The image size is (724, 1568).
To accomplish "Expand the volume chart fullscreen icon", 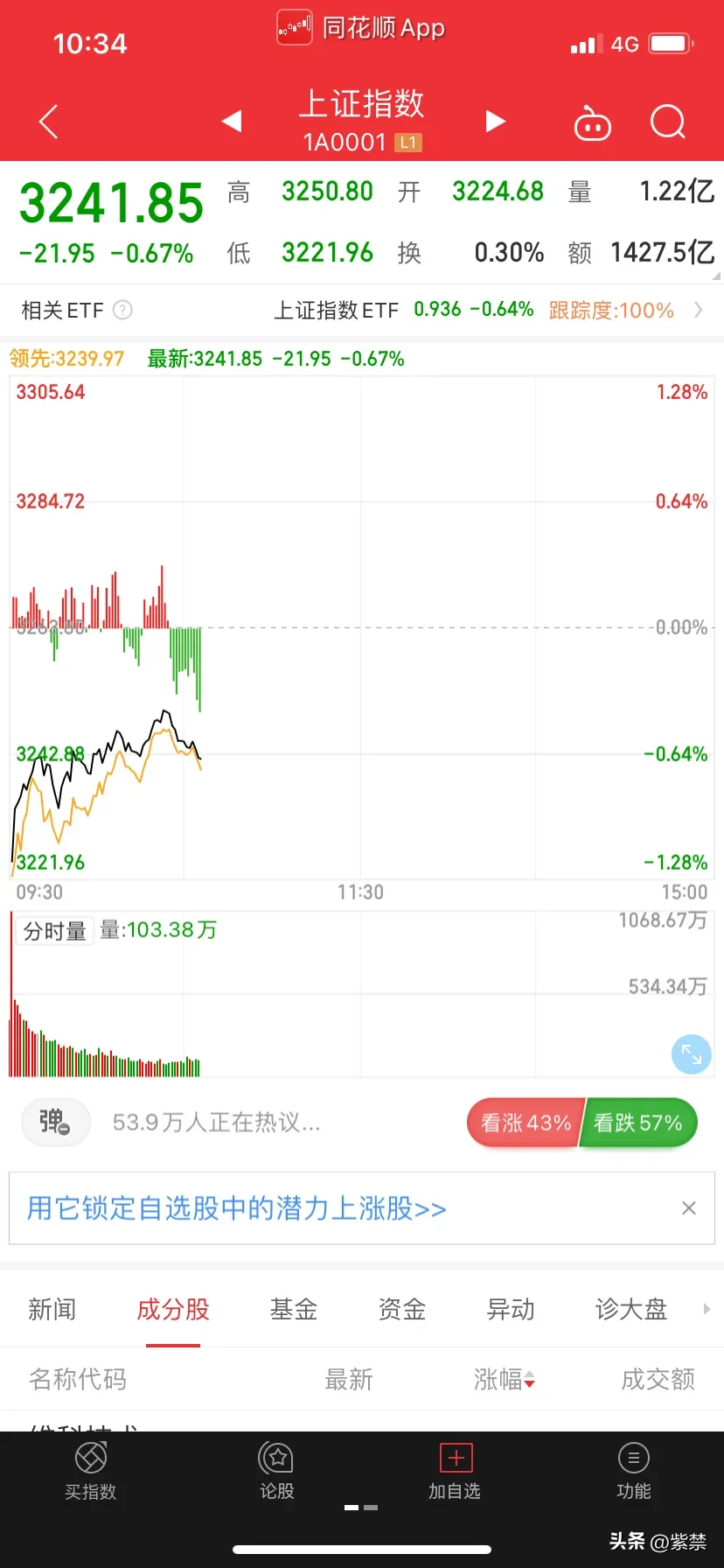I will (691, 1053).
